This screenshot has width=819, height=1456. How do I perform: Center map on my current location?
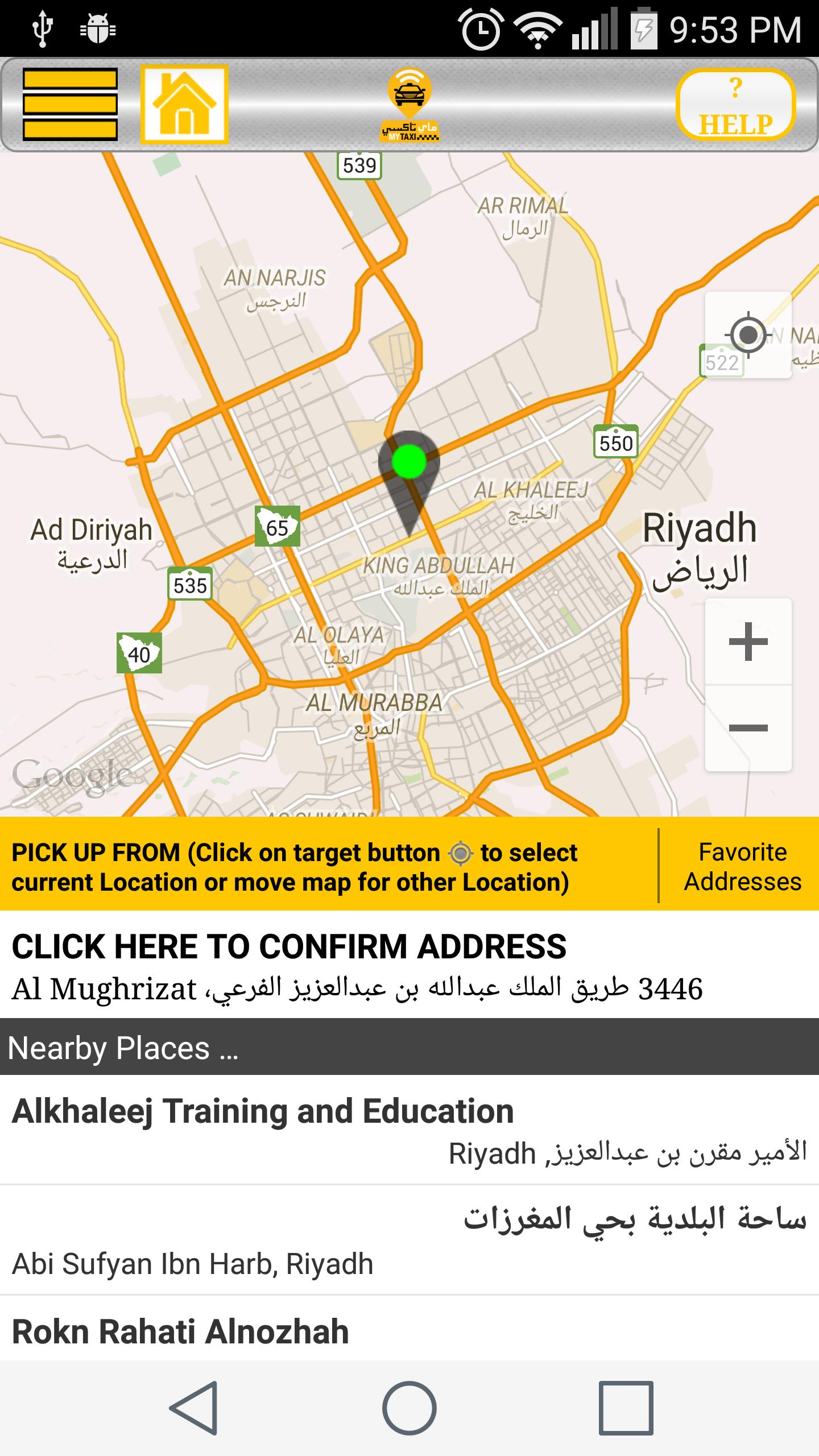[x=748, y=335]
